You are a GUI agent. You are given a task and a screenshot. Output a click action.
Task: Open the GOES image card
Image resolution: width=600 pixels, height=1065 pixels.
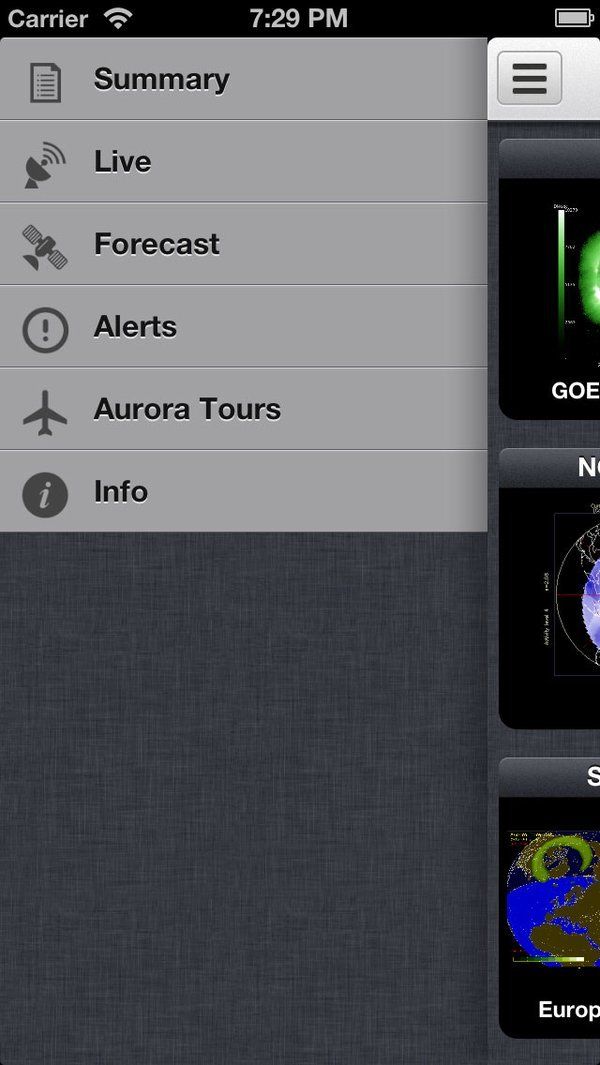point(550,279)
